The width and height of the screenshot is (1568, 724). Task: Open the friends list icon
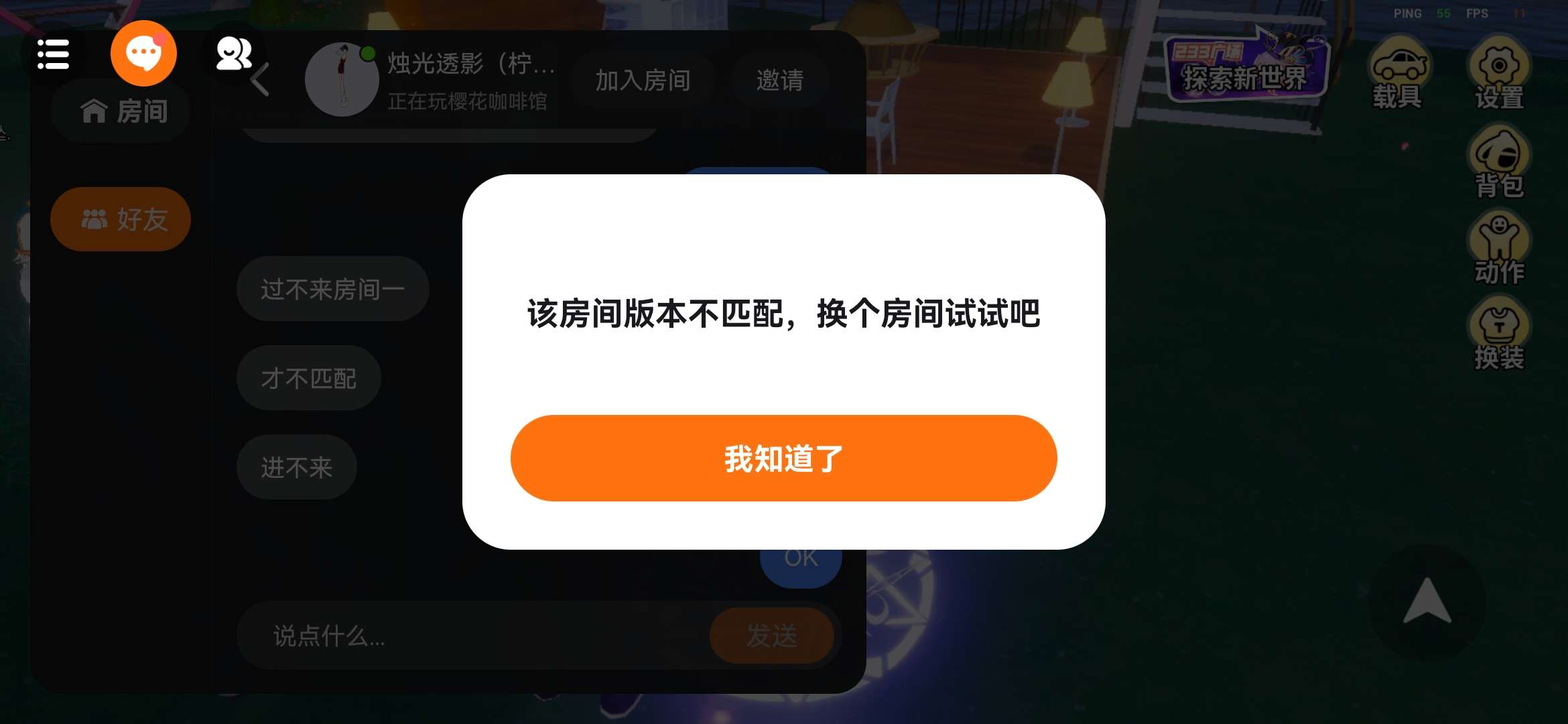click(x=233, y=54)
